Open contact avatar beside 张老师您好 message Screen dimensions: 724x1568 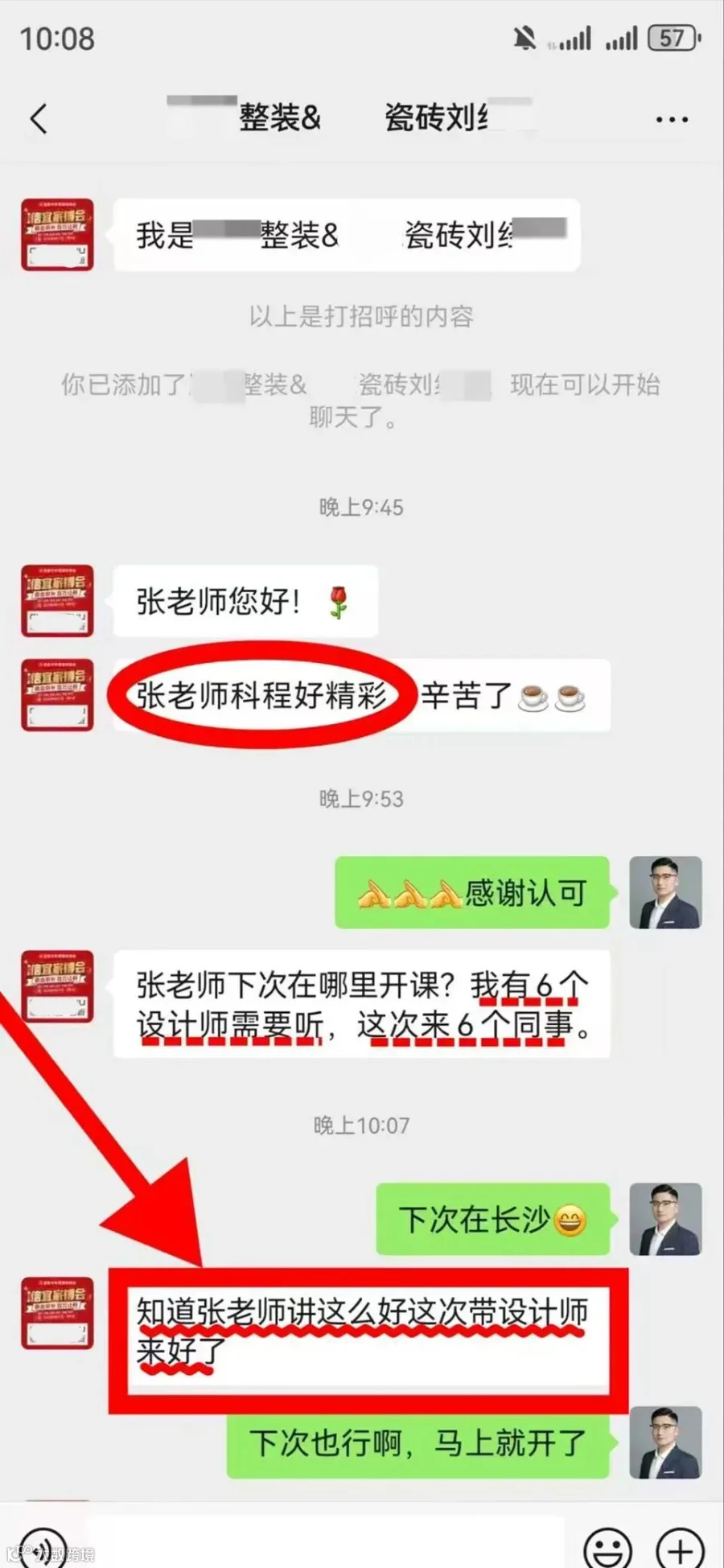[57, 601]
